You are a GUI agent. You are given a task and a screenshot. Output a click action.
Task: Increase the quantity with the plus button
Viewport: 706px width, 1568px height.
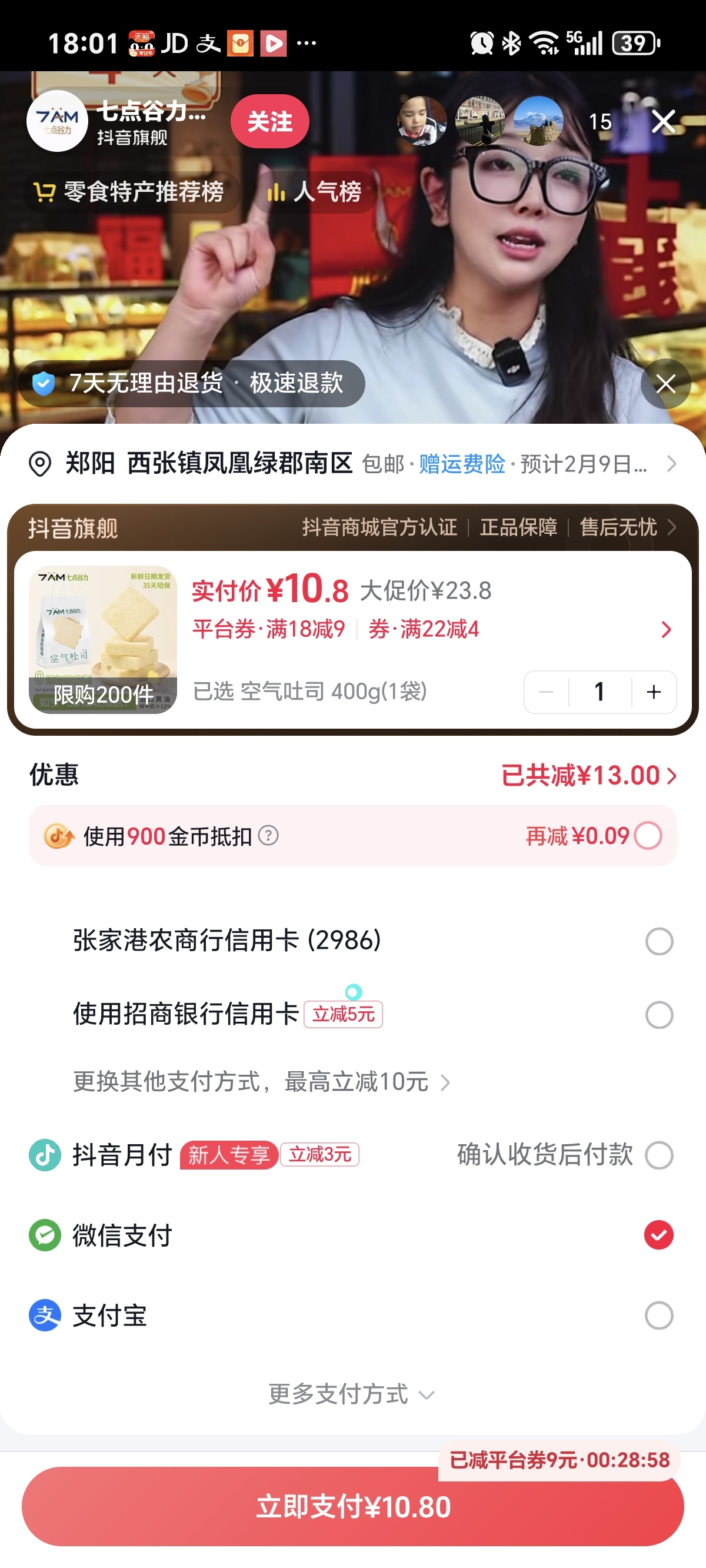click(x=654, y=692)
